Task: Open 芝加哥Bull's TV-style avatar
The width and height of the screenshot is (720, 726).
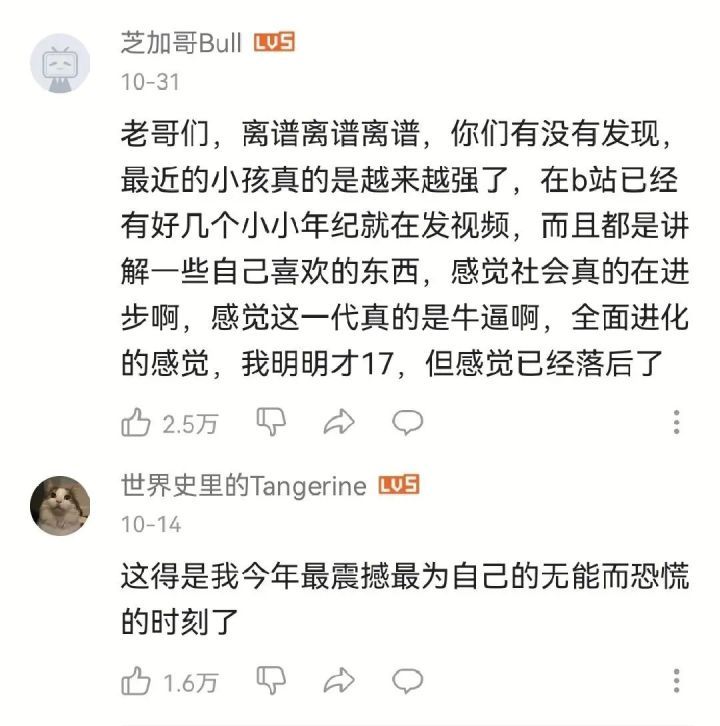Action: [62, 62]
